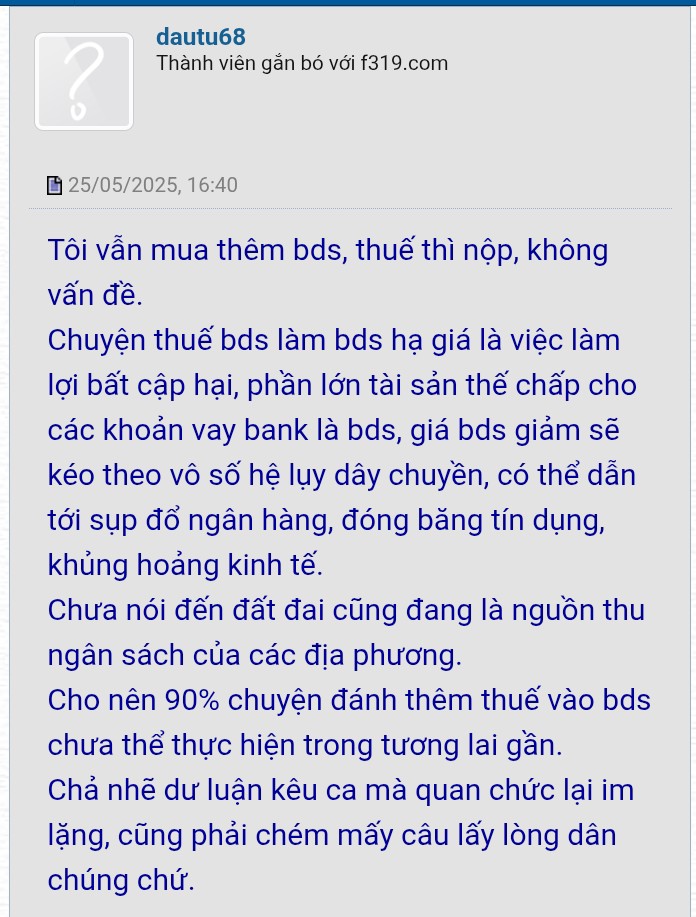Open dautu68's profile via username link

tap(200, 37)
